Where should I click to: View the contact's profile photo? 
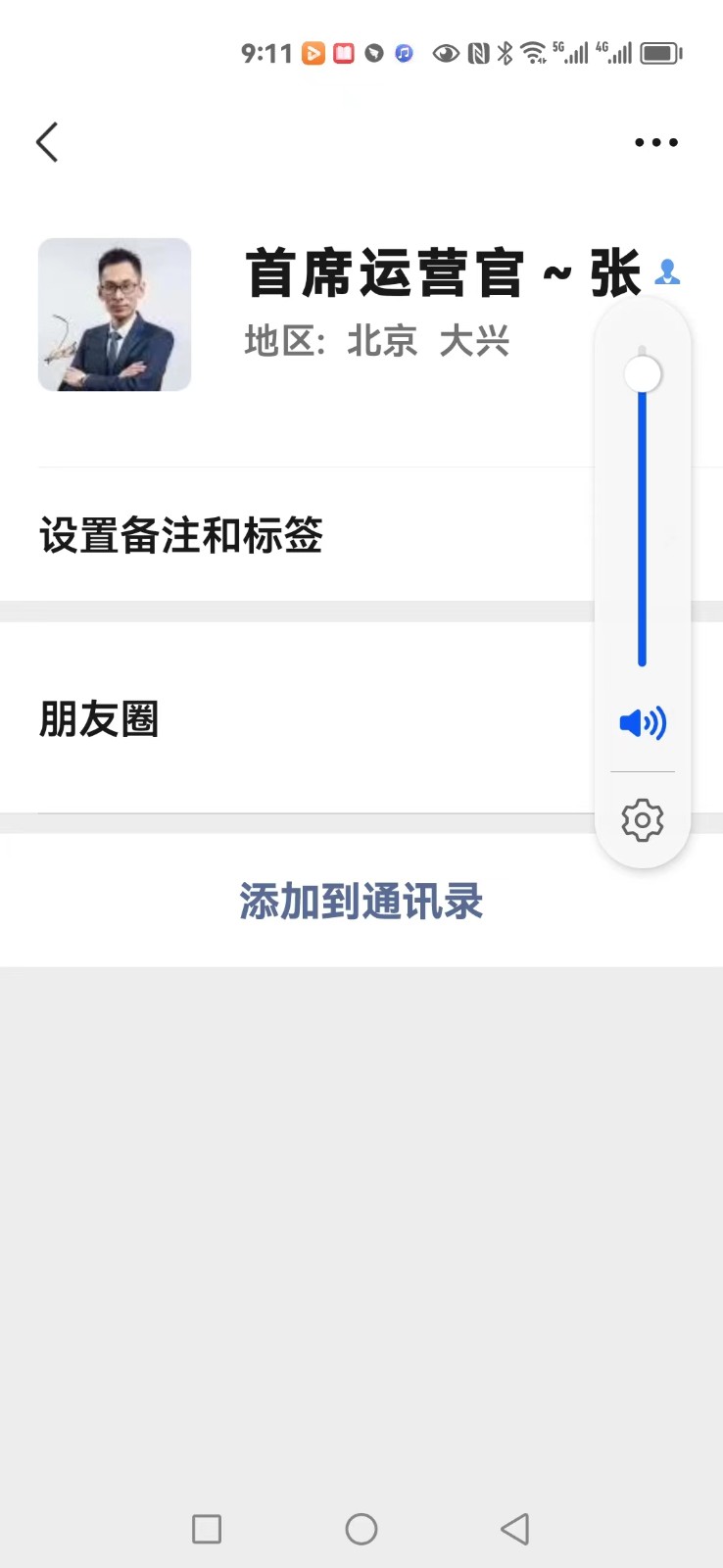(115, 315)
